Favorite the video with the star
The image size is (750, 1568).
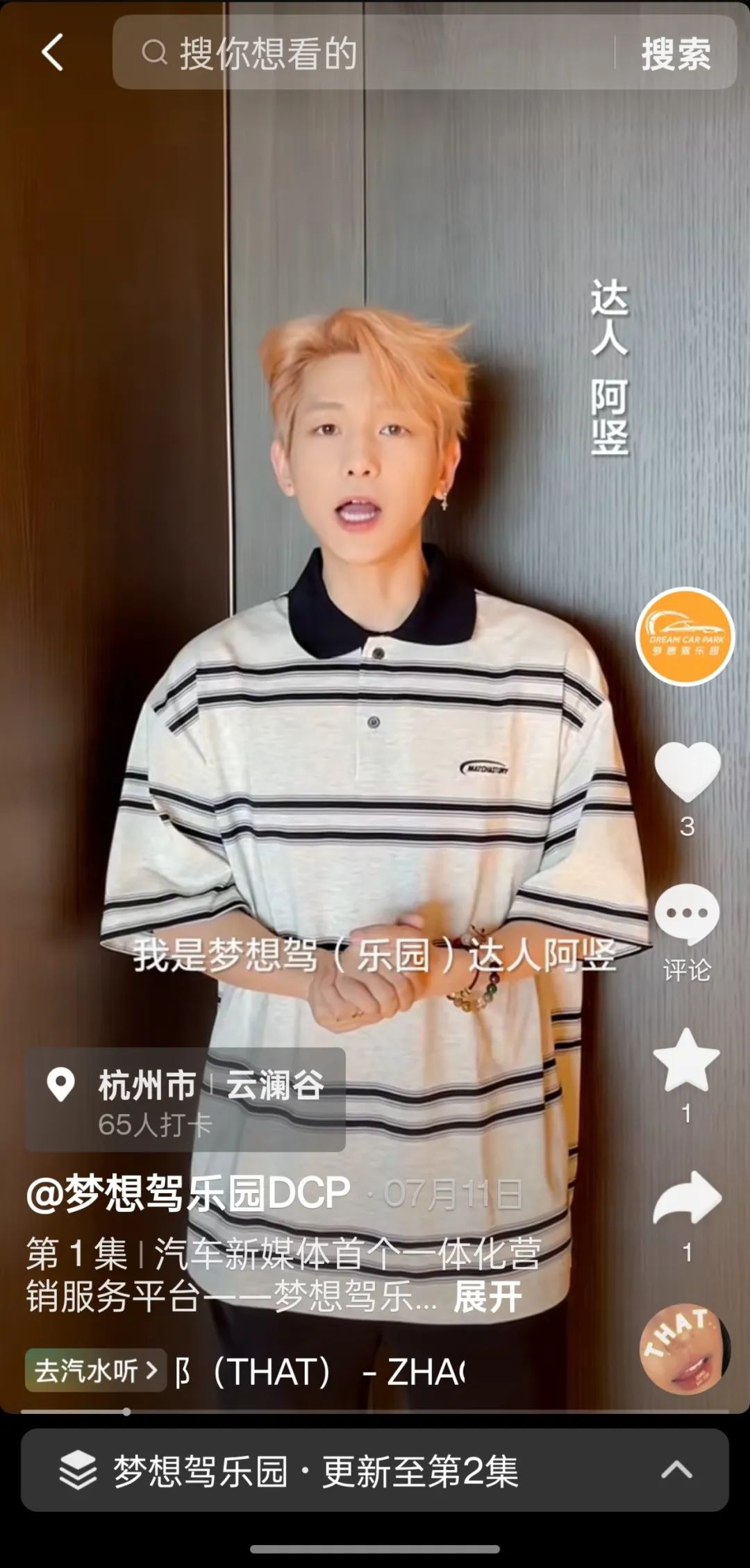coord(687,1061)
